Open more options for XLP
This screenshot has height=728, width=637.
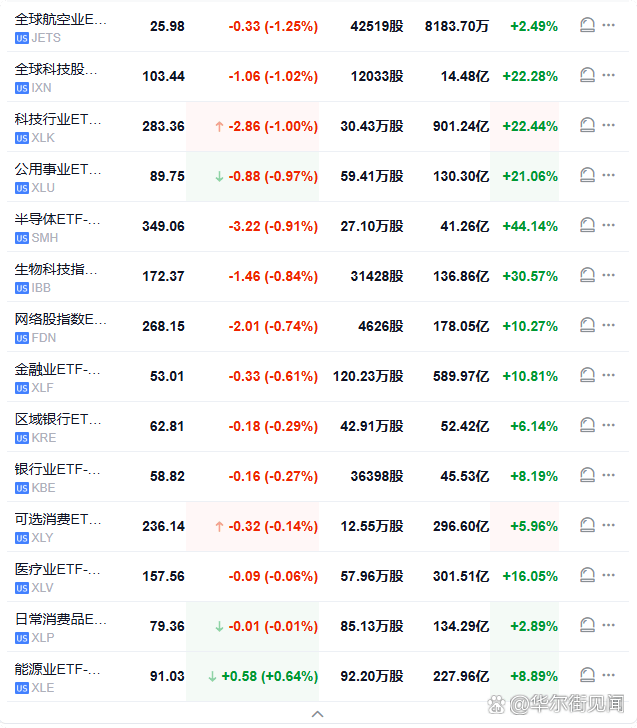tap(610, 626)
